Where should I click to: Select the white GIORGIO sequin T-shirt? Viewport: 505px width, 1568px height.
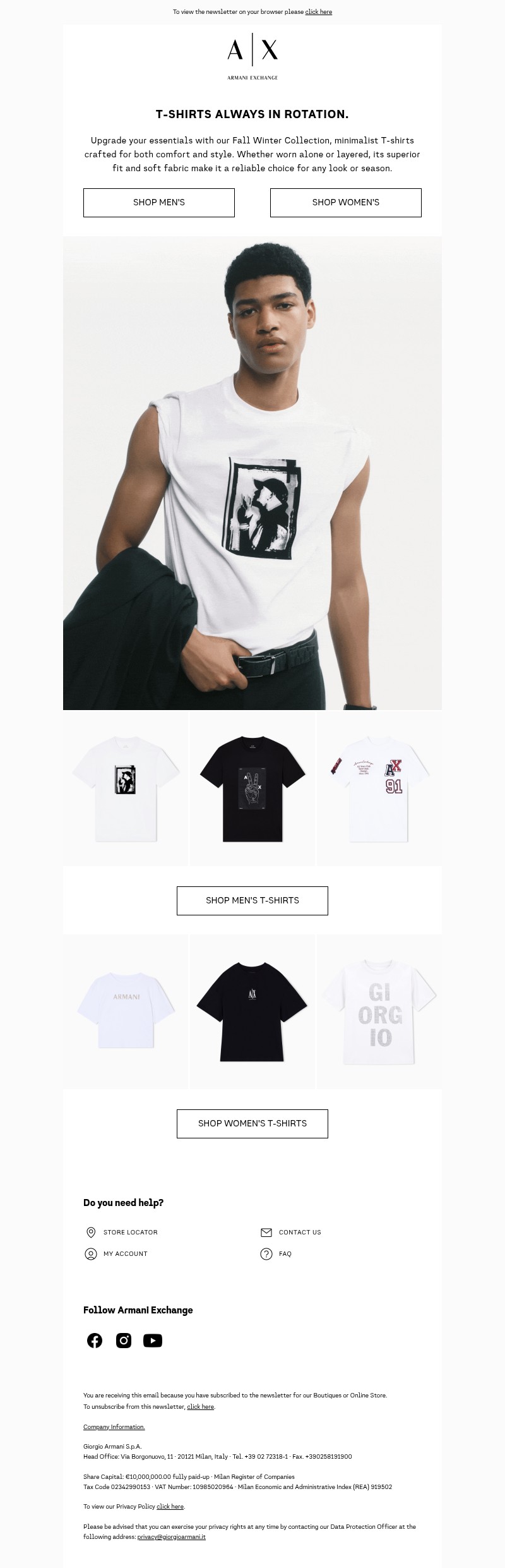[x=379, y=1011]
